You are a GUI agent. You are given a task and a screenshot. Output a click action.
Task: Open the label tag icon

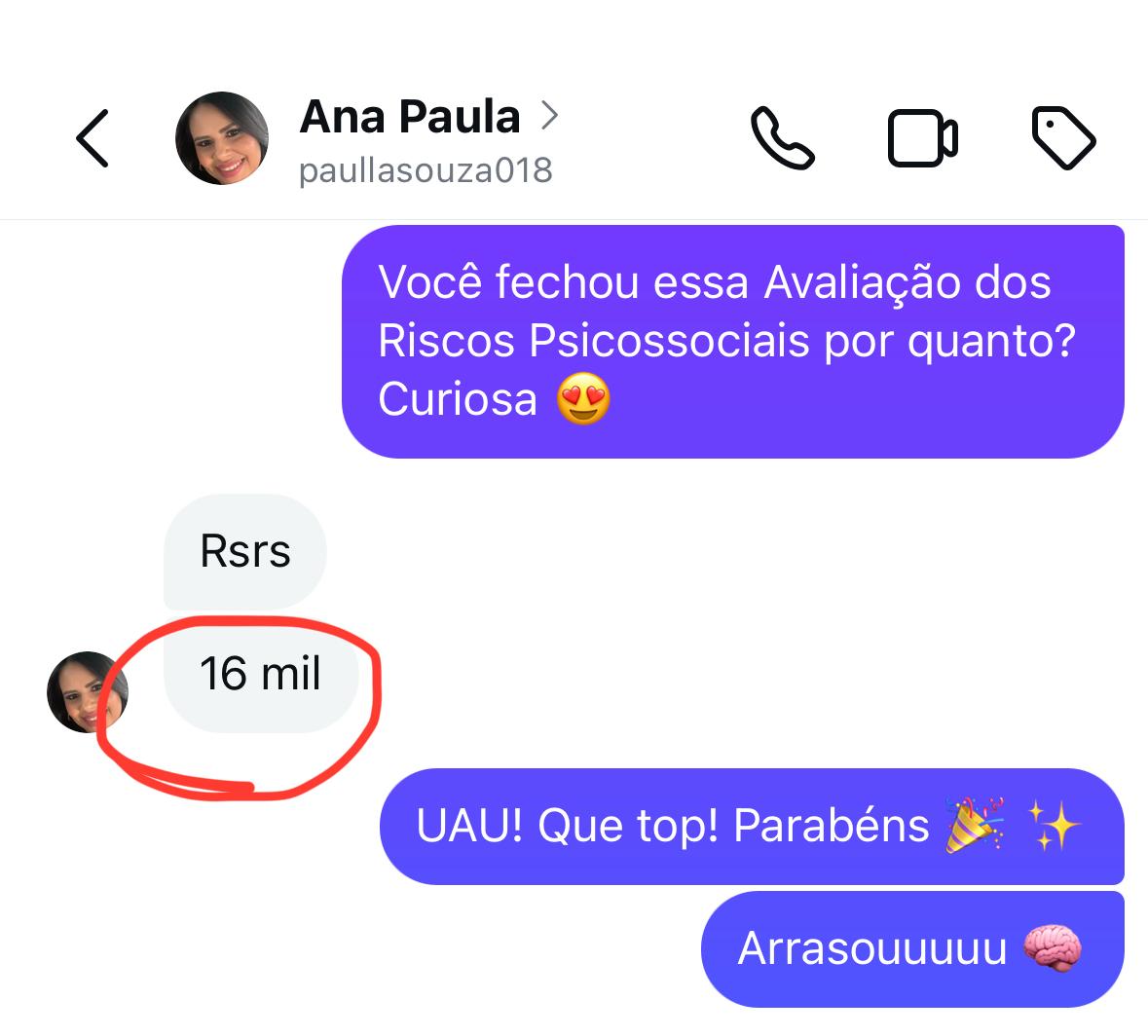click(1062, 139)
